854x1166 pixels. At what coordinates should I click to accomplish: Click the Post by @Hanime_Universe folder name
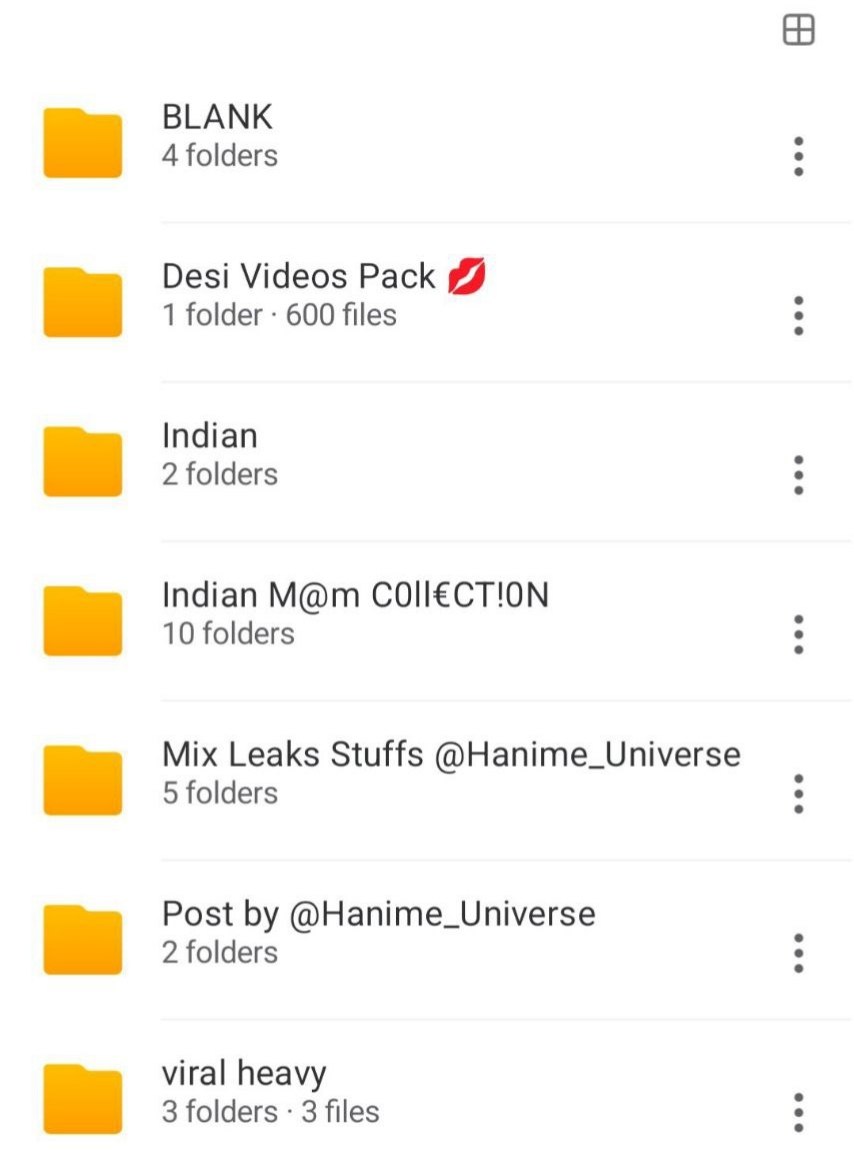click(x=378, y=912)
